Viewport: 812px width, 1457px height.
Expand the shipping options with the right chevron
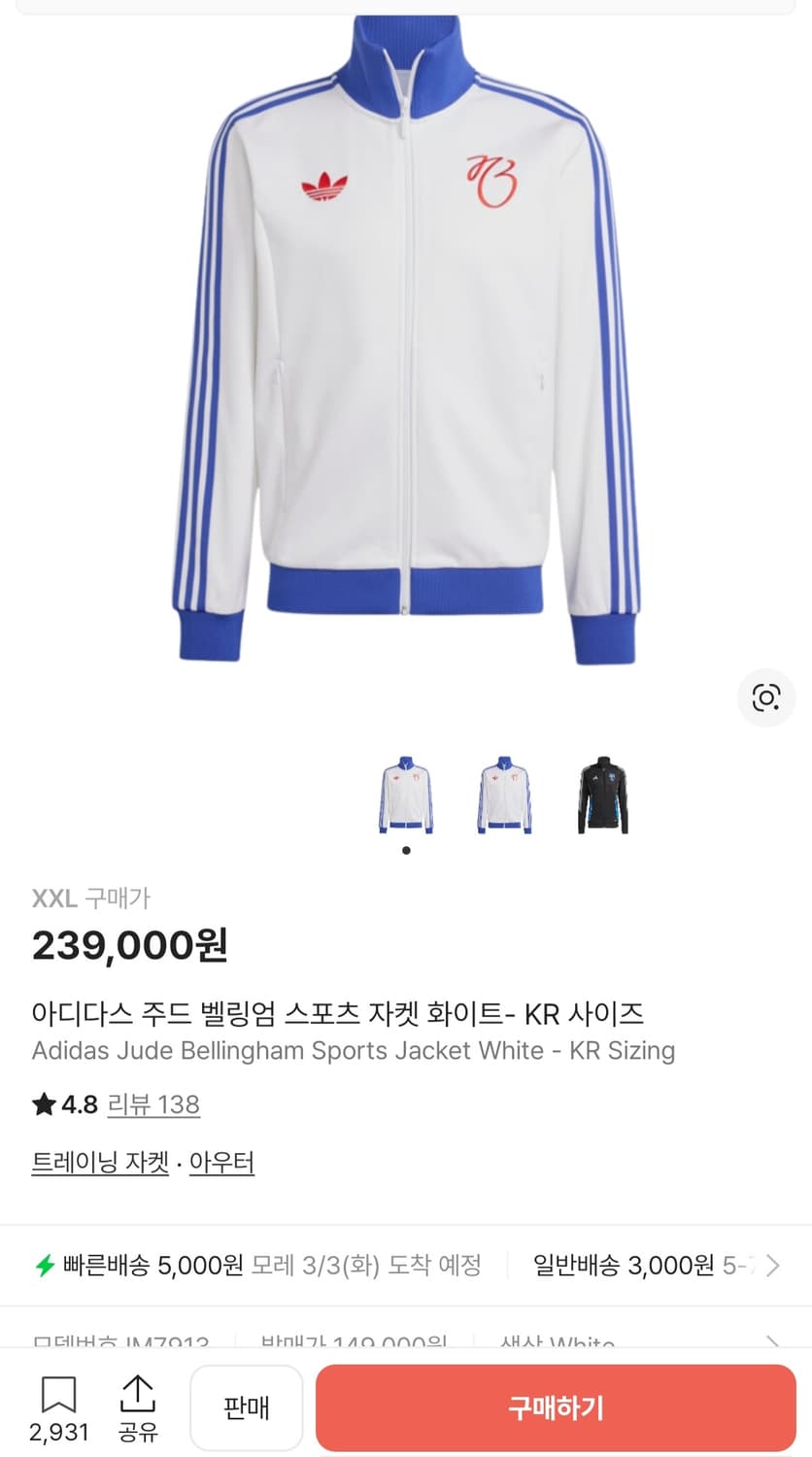pos(772,1266)
